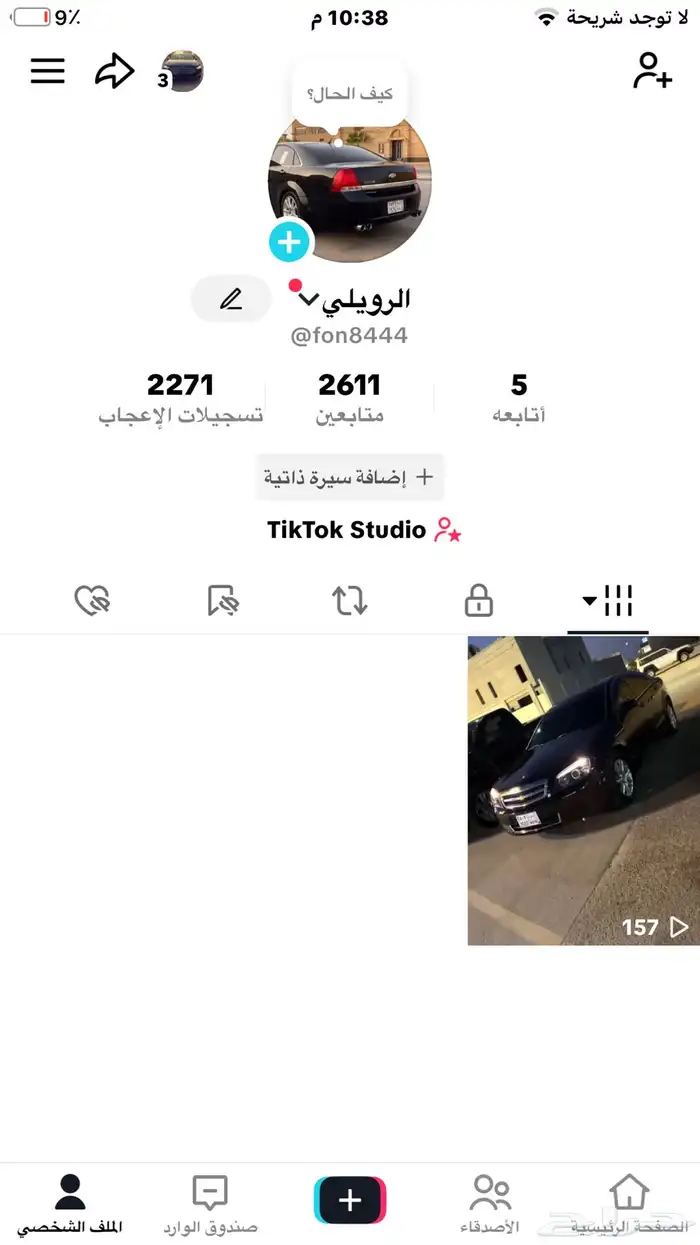Image resolution: width=700 pixels, height=1245 pixels.
Task: Expand the الرويلي account name dropdown
Action: coord(309,299)
